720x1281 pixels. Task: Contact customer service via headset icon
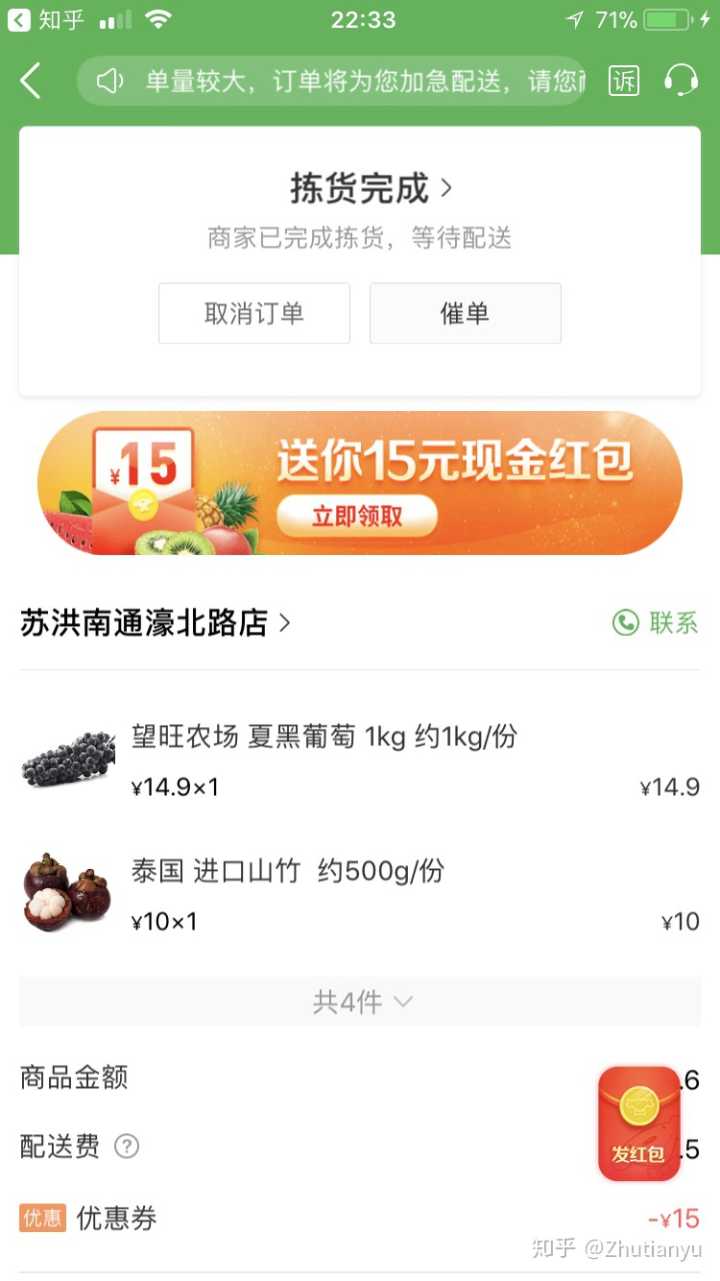coord(681,80)
